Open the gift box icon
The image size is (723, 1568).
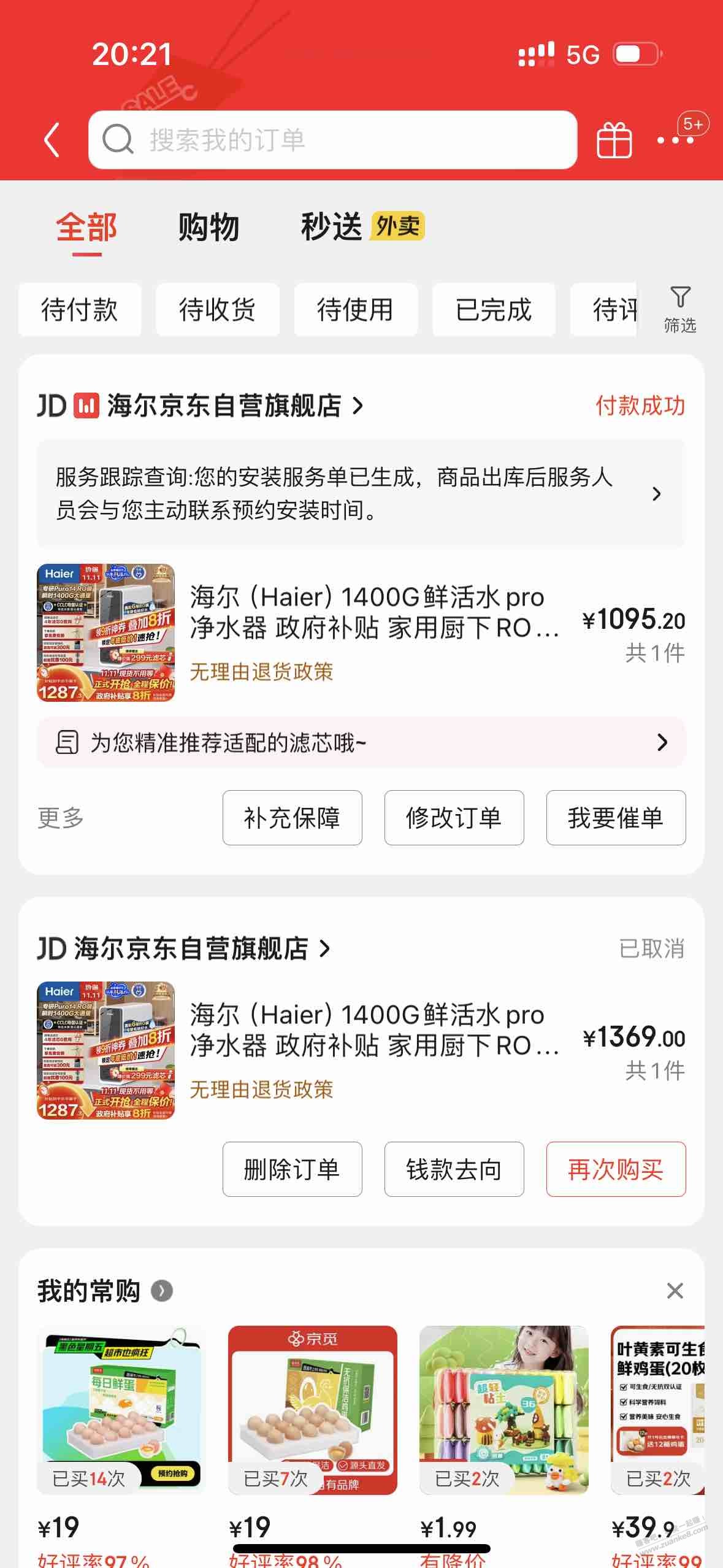coord(614,140)
